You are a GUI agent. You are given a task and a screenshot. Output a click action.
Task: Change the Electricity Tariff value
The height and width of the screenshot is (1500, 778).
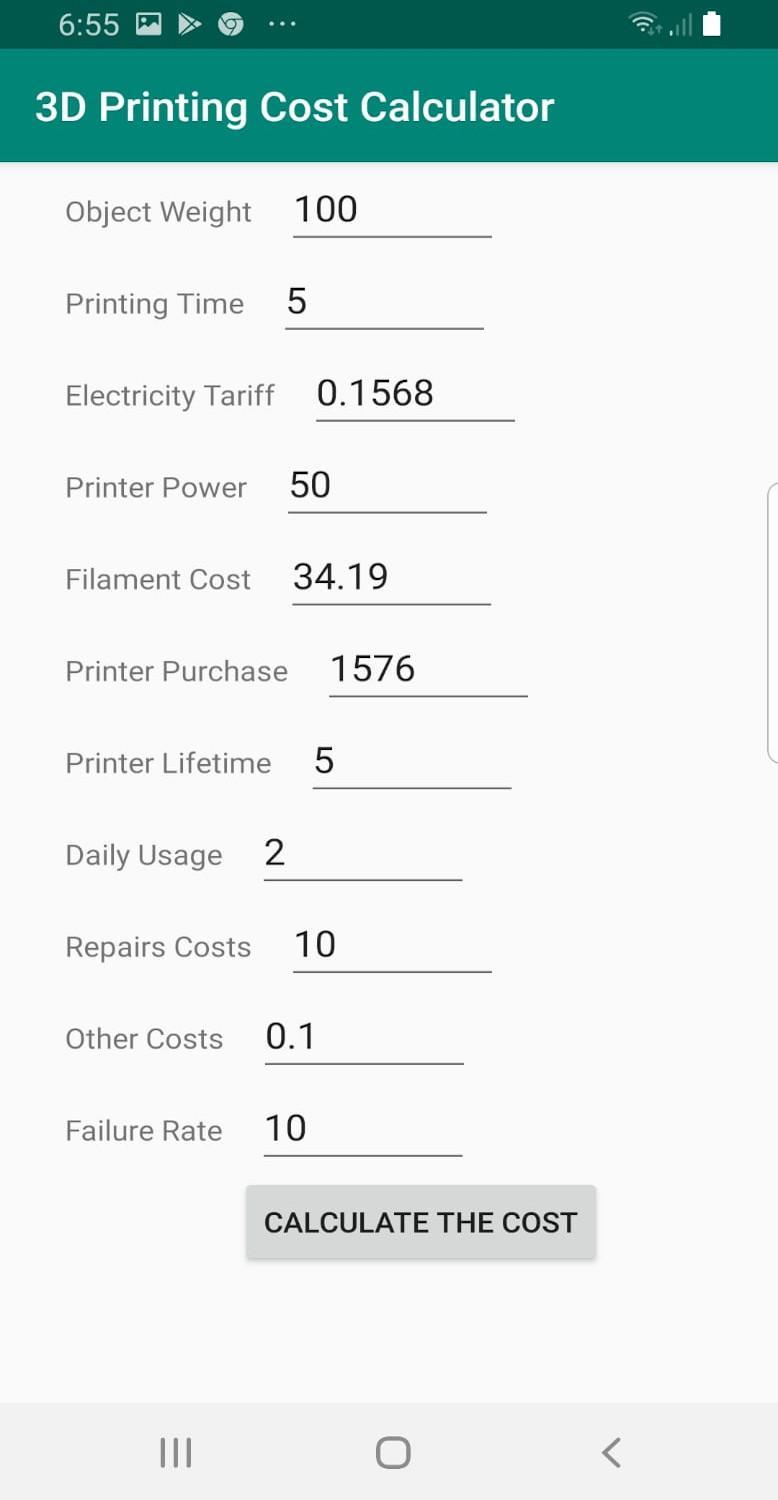click(415, 395)
